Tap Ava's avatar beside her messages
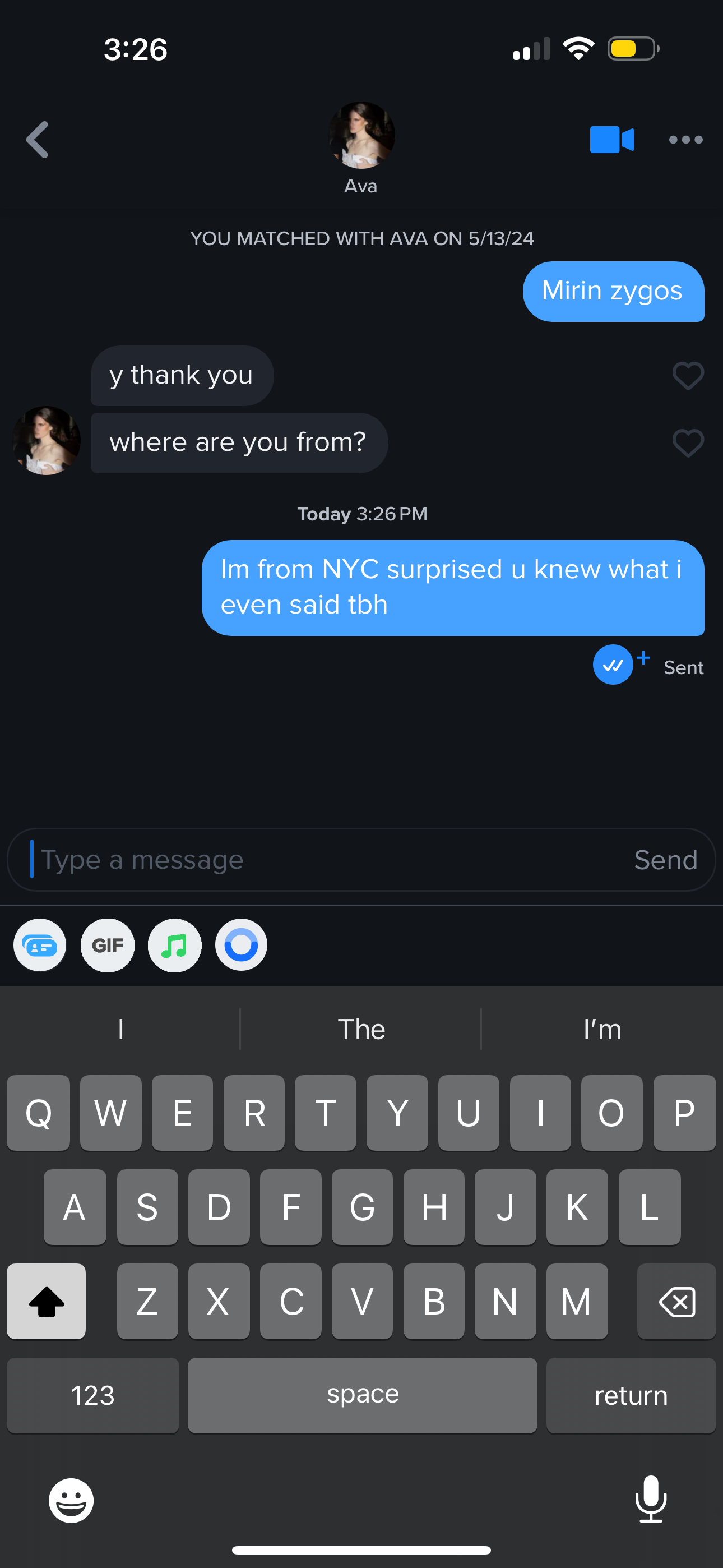Screen dimensions: 723x1568 tap(47, 441)
